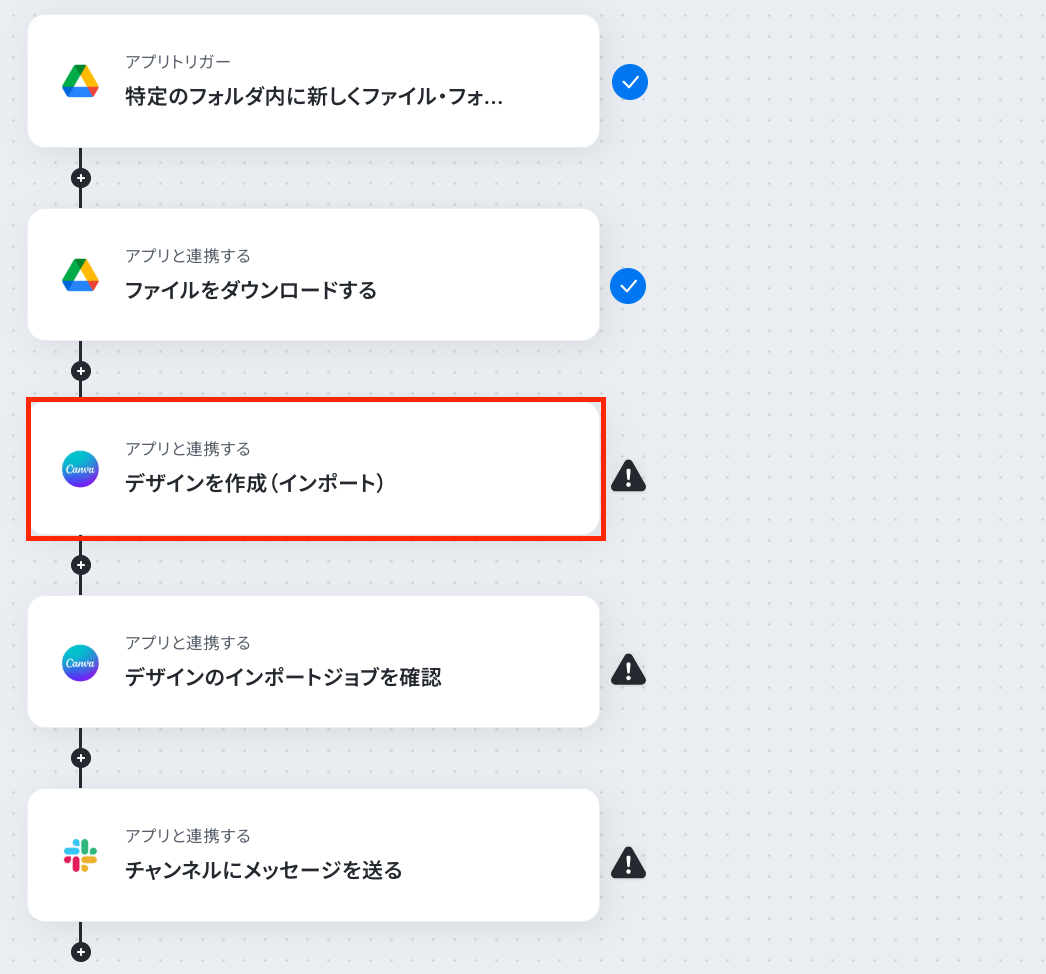Open the Canva デザインを作成(インポート) step
This screenshot has height=974, width=1046.
tap(313, 469)
